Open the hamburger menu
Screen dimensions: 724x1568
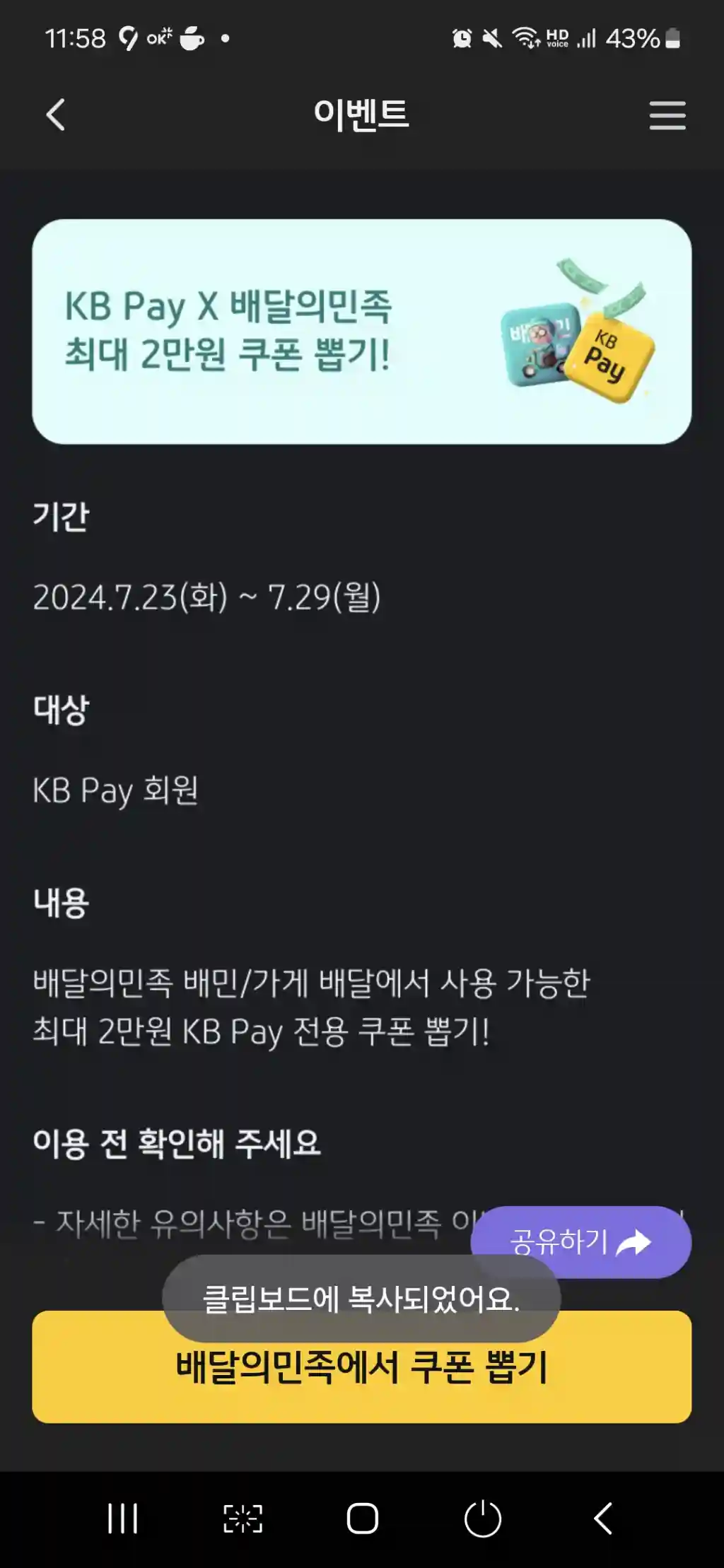pyautogui.click(x=667, y=115)
